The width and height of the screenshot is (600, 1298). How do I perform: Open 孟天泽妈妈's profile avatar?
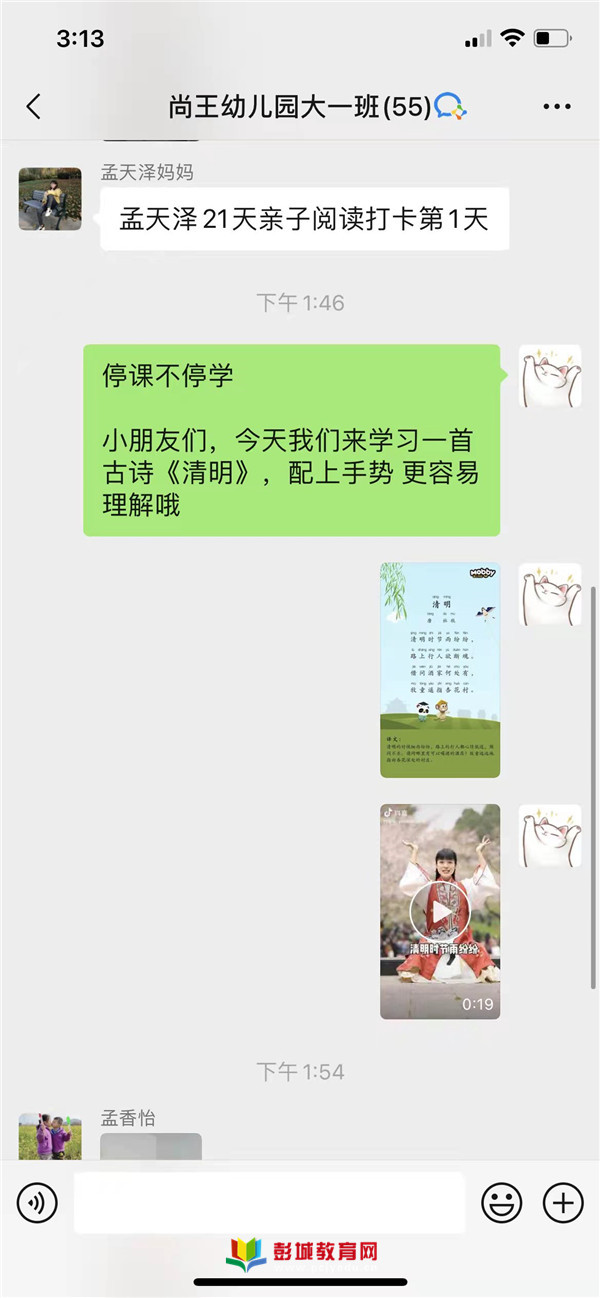[50, 198]
